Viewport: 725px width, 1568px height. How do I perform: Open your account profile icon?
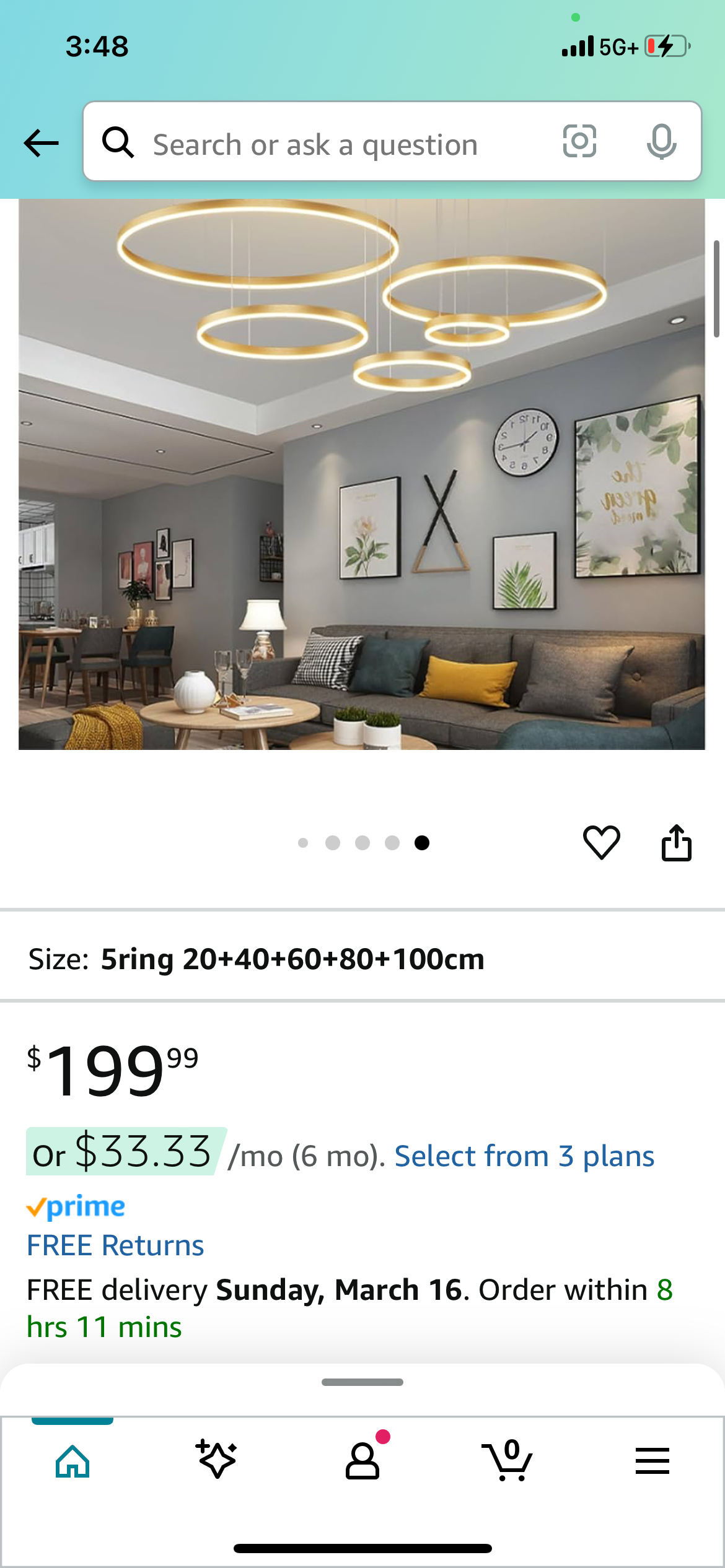(x=362, y=1463)
